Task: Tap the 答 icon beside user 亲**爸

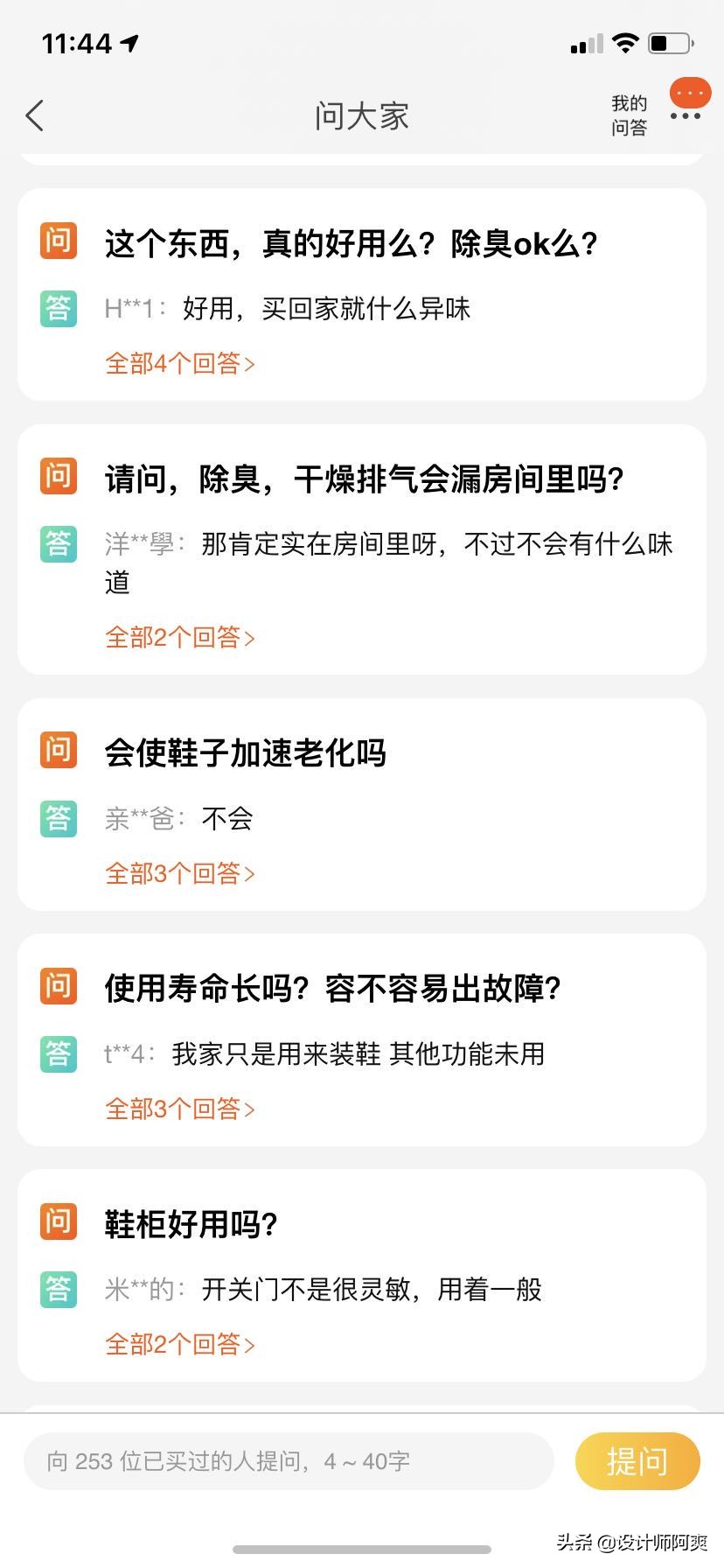Action: [x=57, y=817]
